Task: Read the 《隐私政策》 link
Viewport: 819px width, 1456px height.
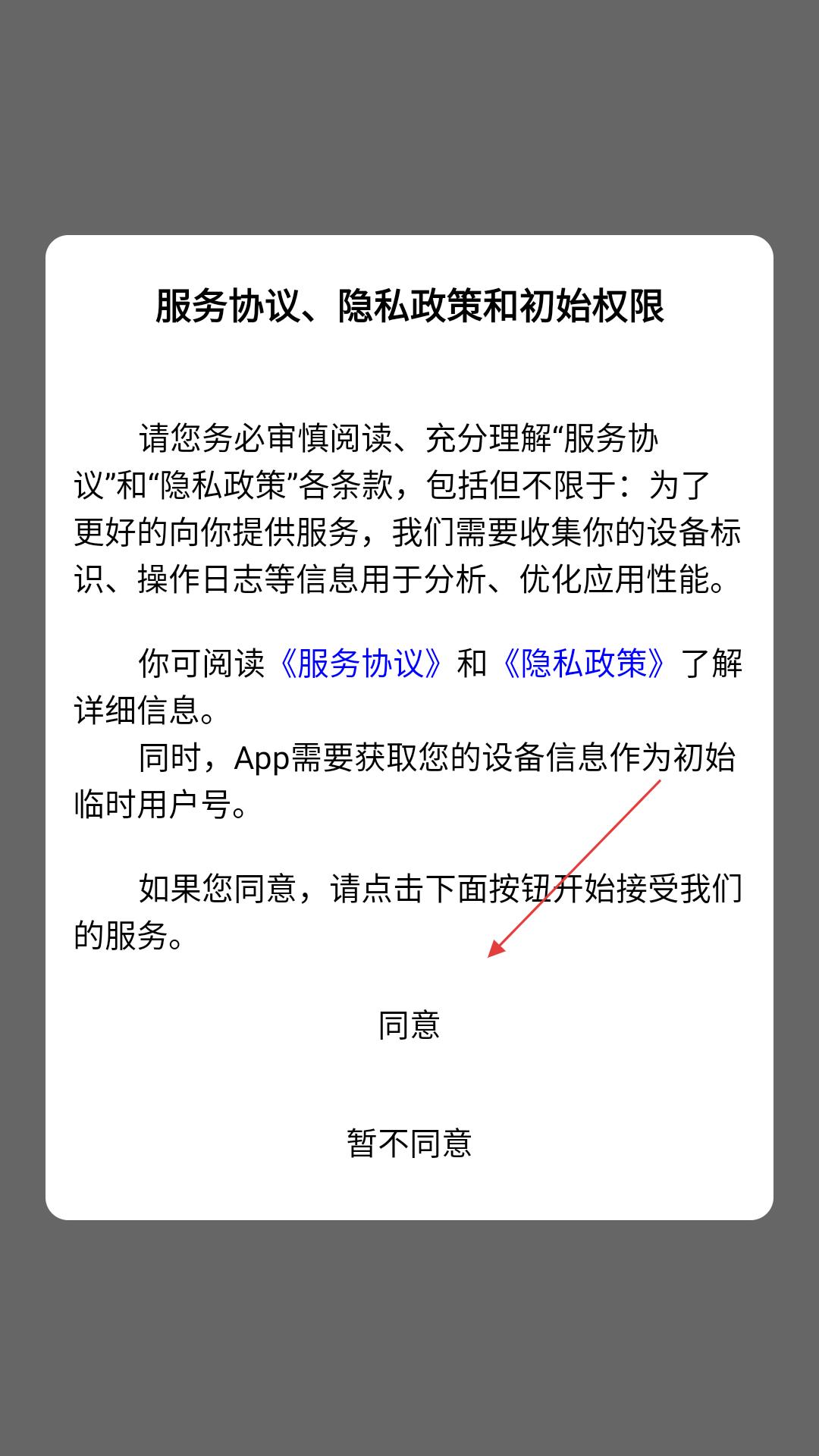Action: [x=584, y=664]
